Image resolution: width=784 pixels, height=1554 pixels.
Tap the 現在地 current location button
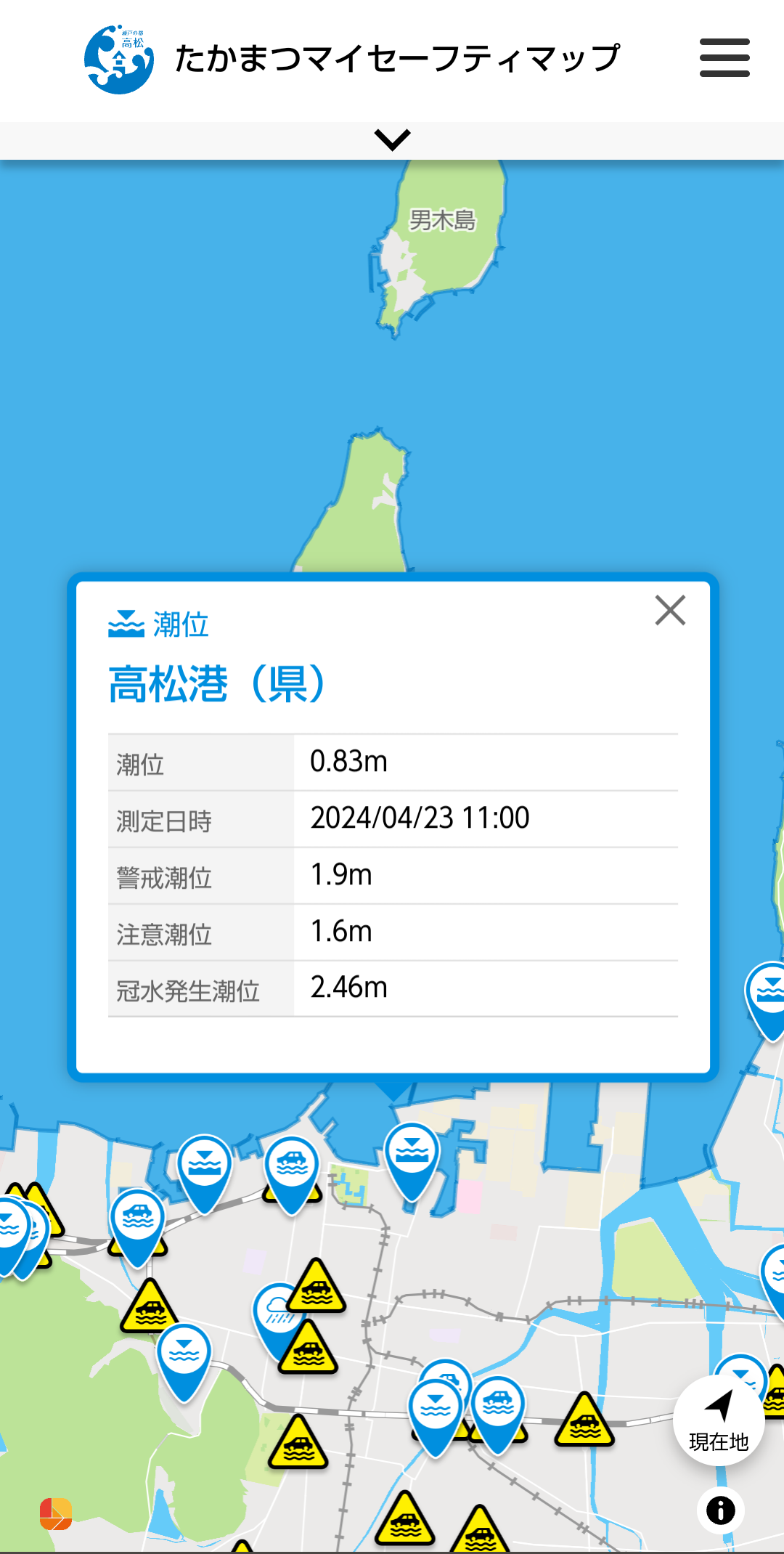click(x=719, y=1420)
